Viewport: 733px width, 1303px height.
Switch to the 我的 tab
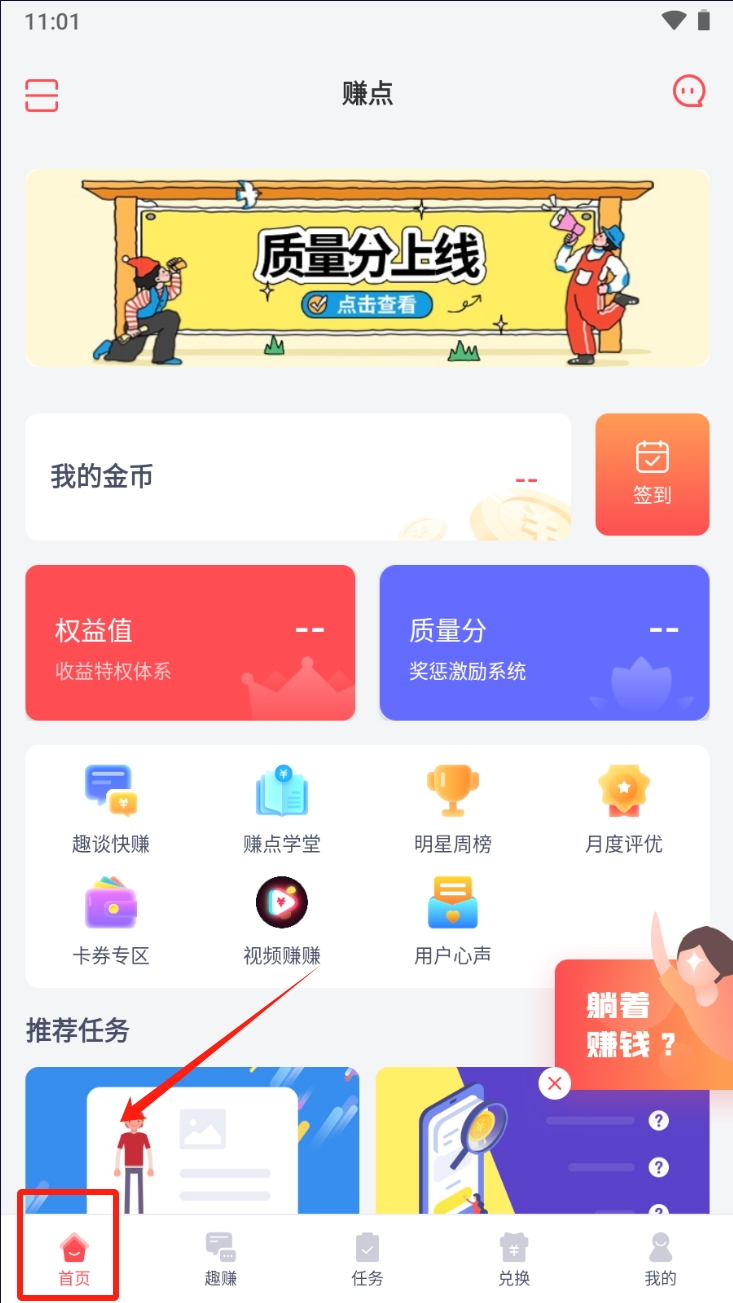[x=660, y=1258]
